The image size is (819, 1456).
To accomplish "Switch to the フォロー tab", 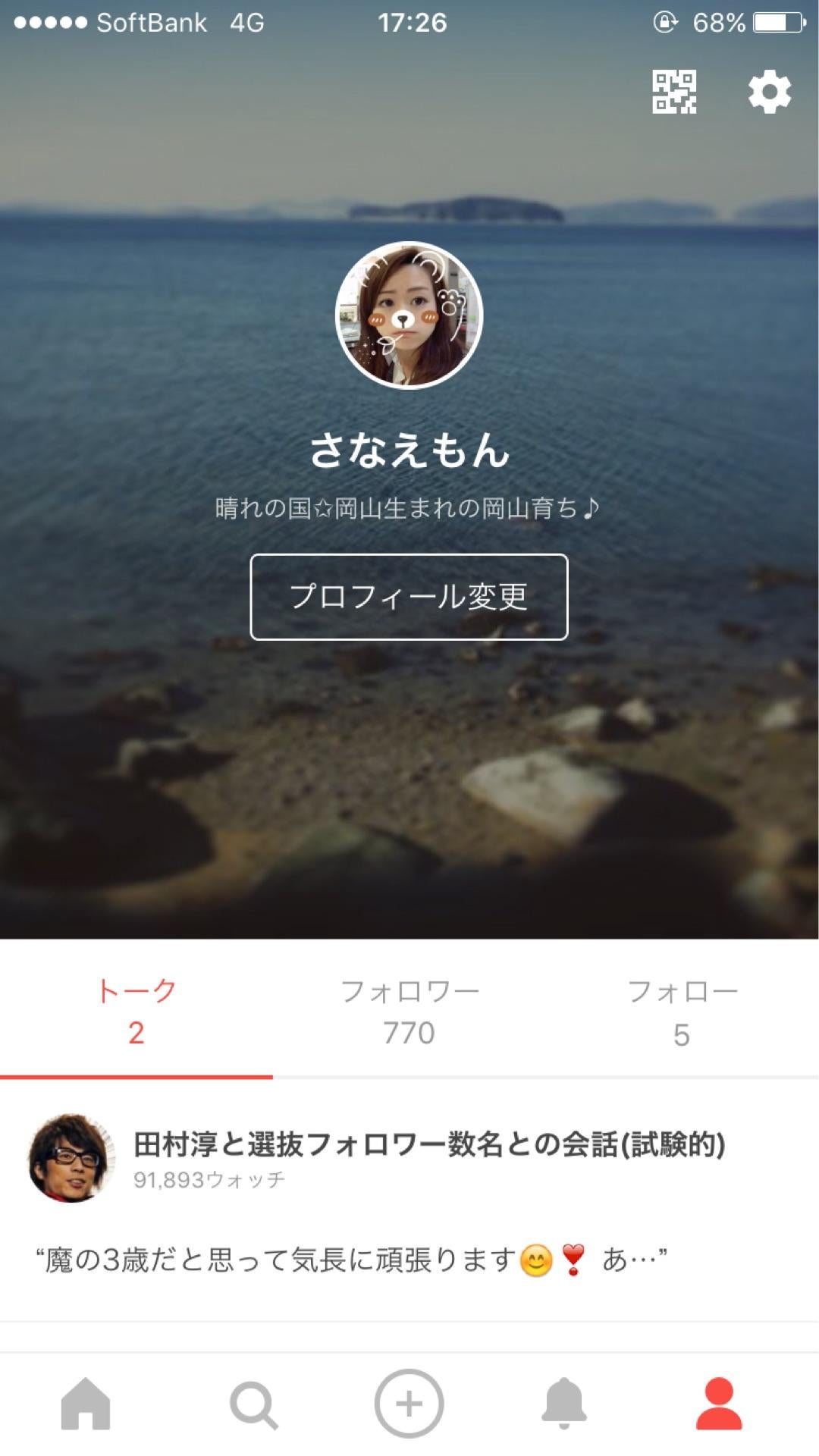I will tap(682, 1012).
